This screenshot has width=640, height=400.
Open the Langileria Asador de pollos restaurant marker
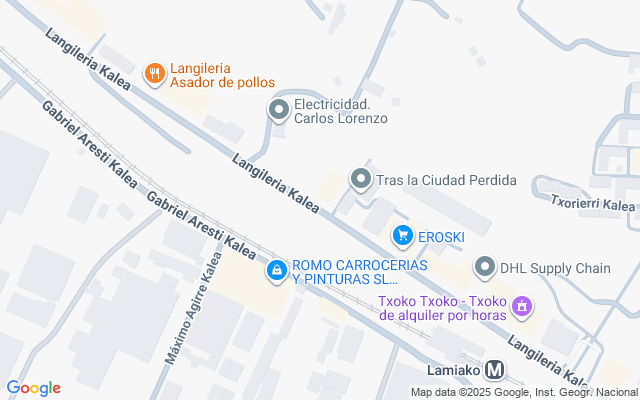pos(154,72)
